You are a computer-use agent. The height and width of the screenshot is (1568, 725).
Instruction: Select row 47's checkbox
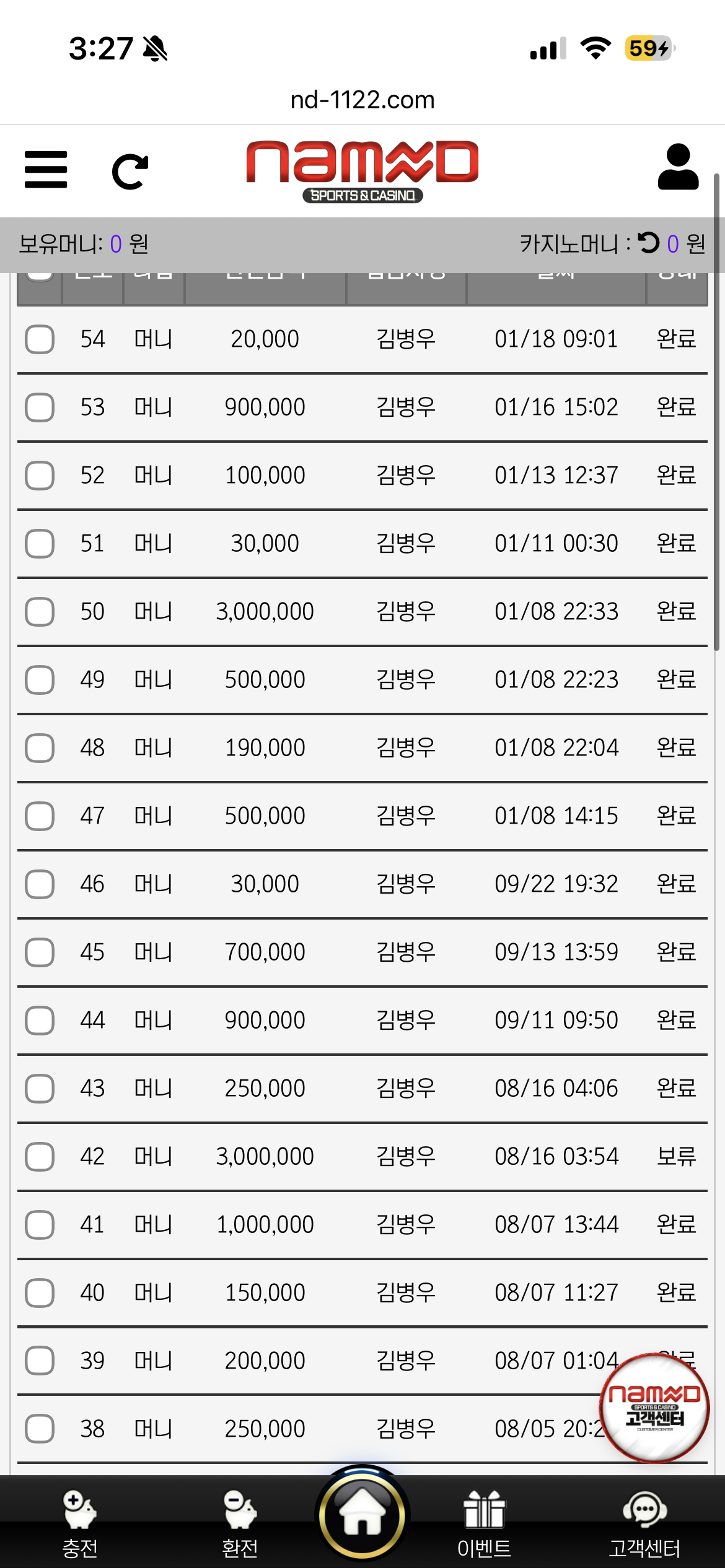[40, 816]
